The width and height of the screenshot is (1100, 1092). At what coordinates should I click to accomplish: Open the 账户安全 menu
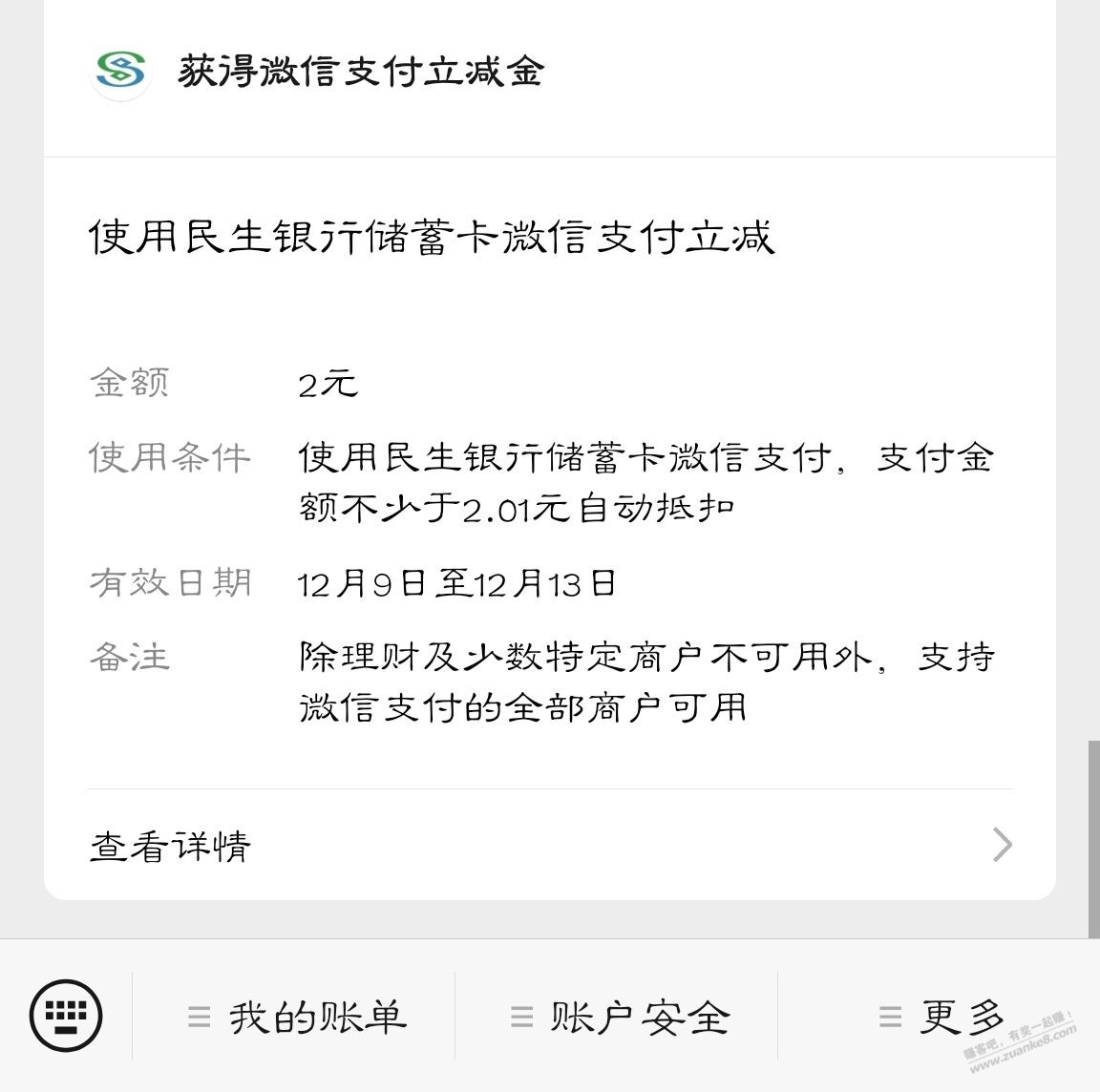[x=620, y=1018]
